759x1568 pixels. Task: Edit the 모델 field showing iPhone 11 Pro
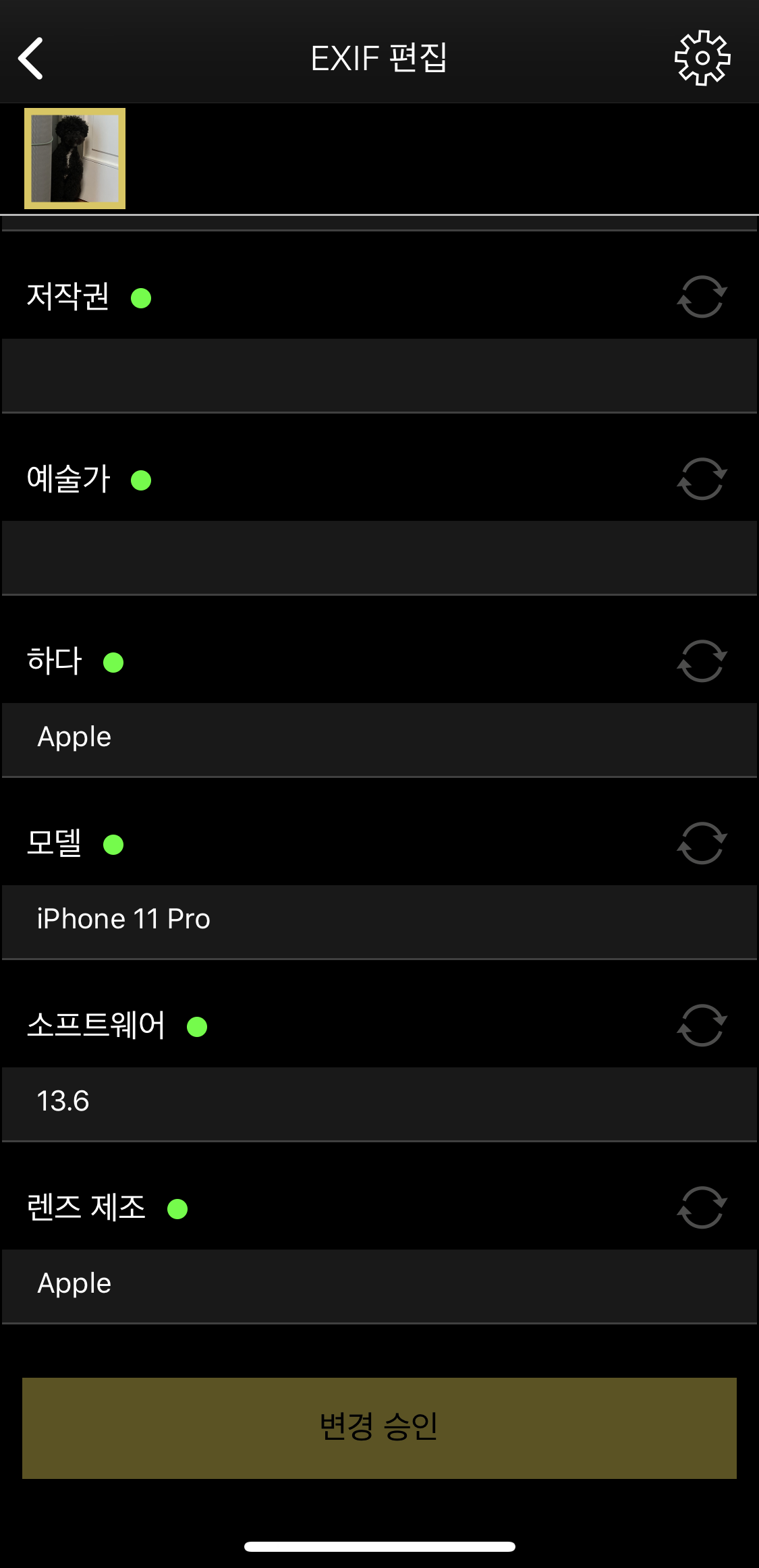click(379, 919)
